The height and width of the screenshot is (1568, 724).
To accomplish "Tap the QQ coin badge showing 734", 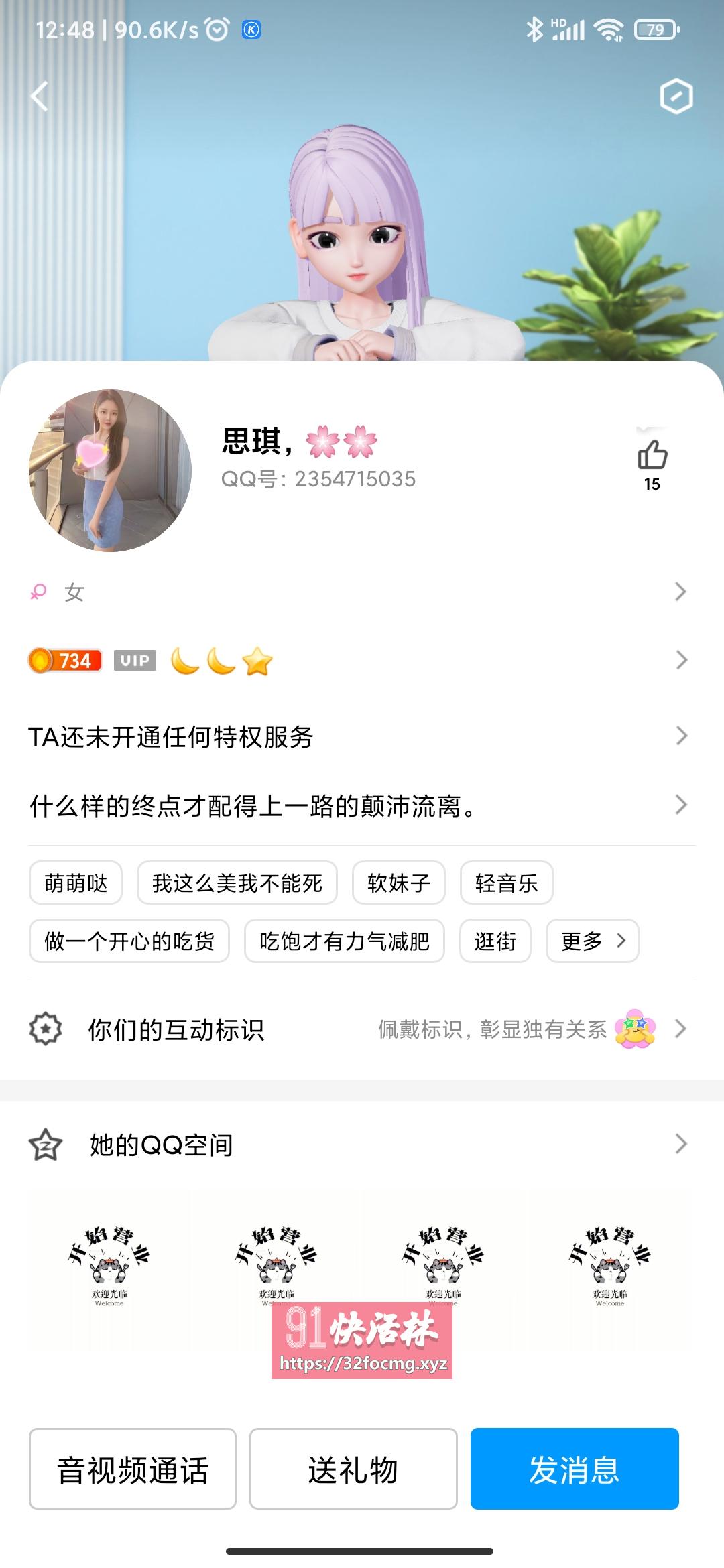I will click(62, 661).
